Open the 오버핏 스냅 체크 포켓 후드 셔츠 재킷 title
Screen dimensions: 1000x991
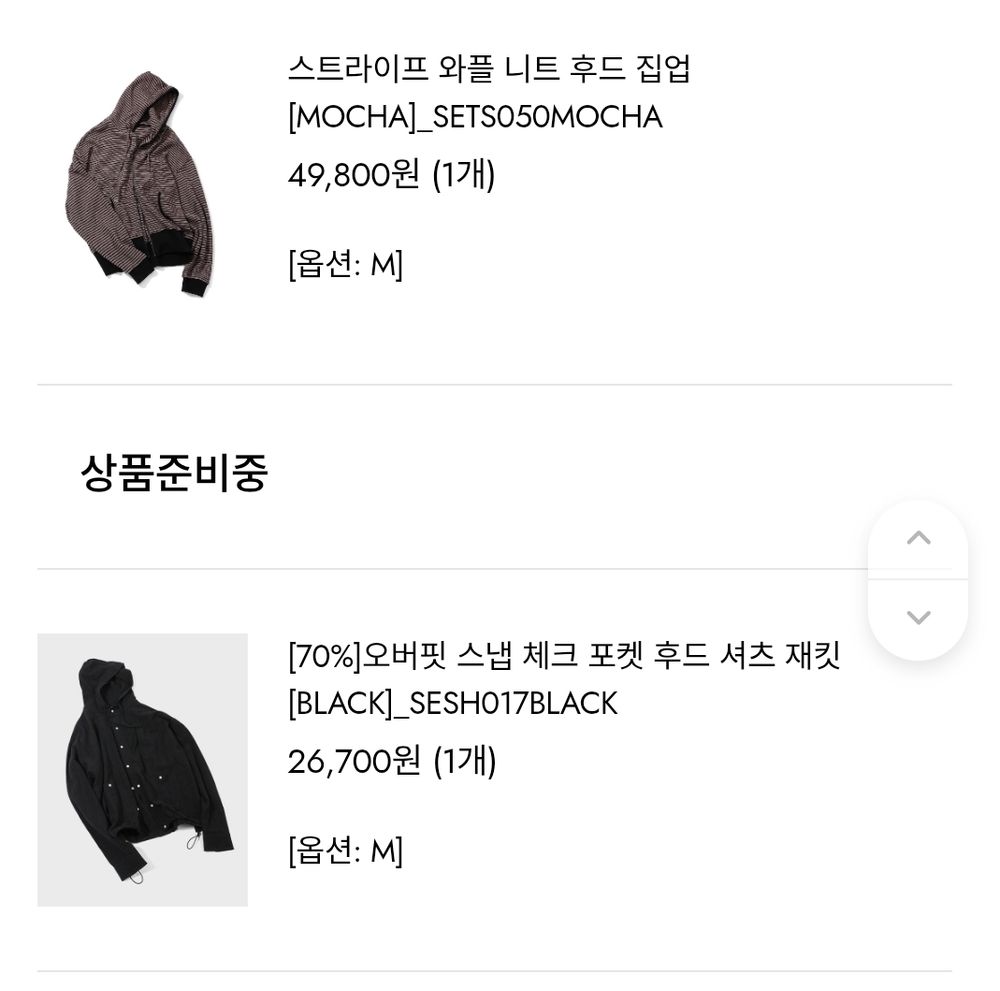564,655
